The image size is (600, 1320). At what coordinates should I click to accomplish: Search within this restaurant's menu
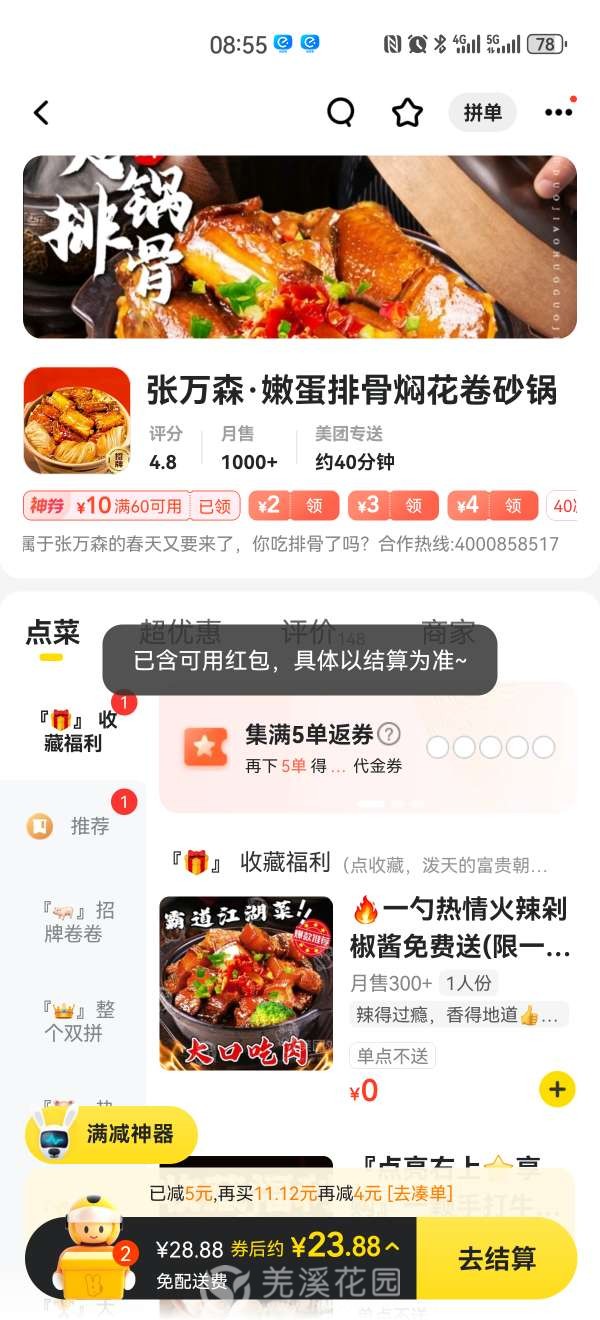(x=341, y=113)
